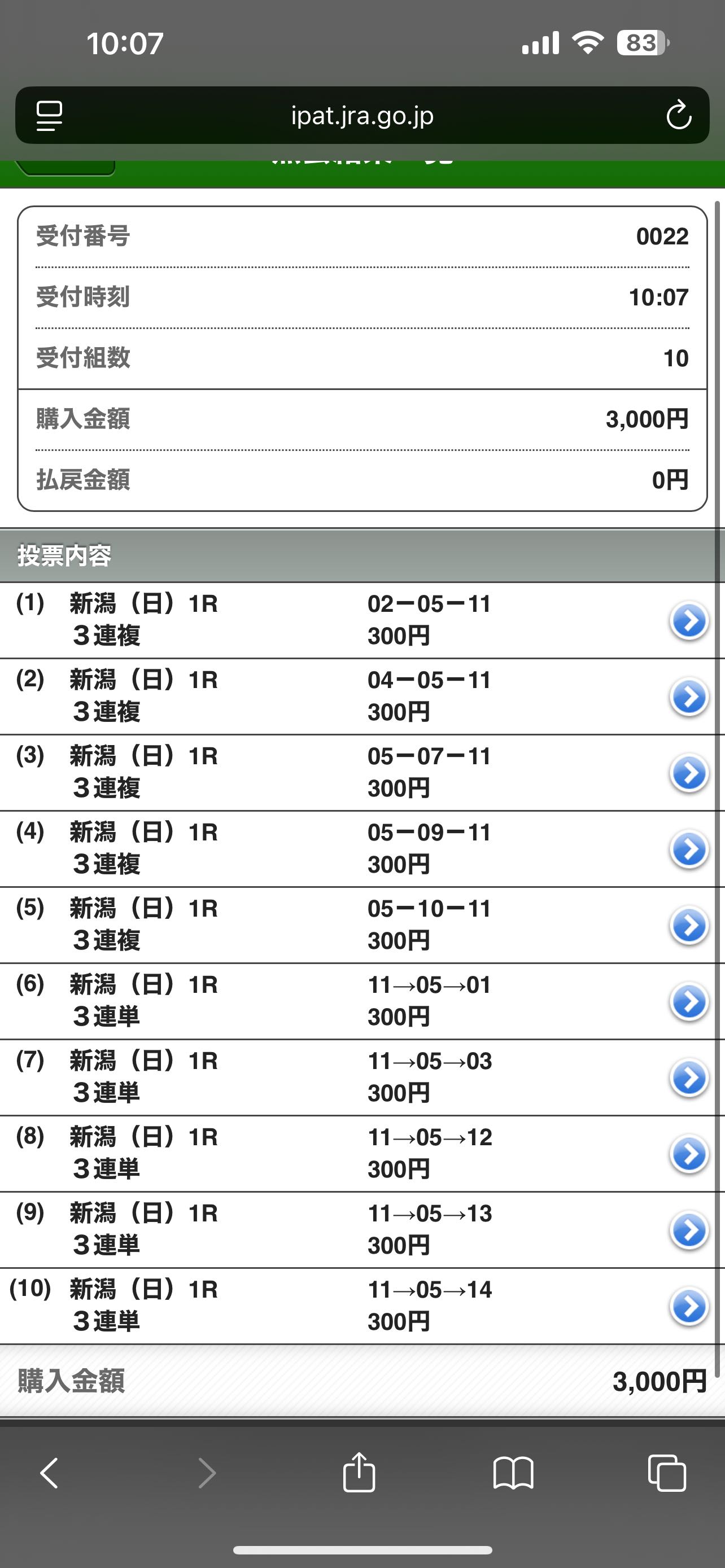This screenshot has width=725, height=1568.
Task: Go back to the previous page in Safari
Action: point(49,1473)
